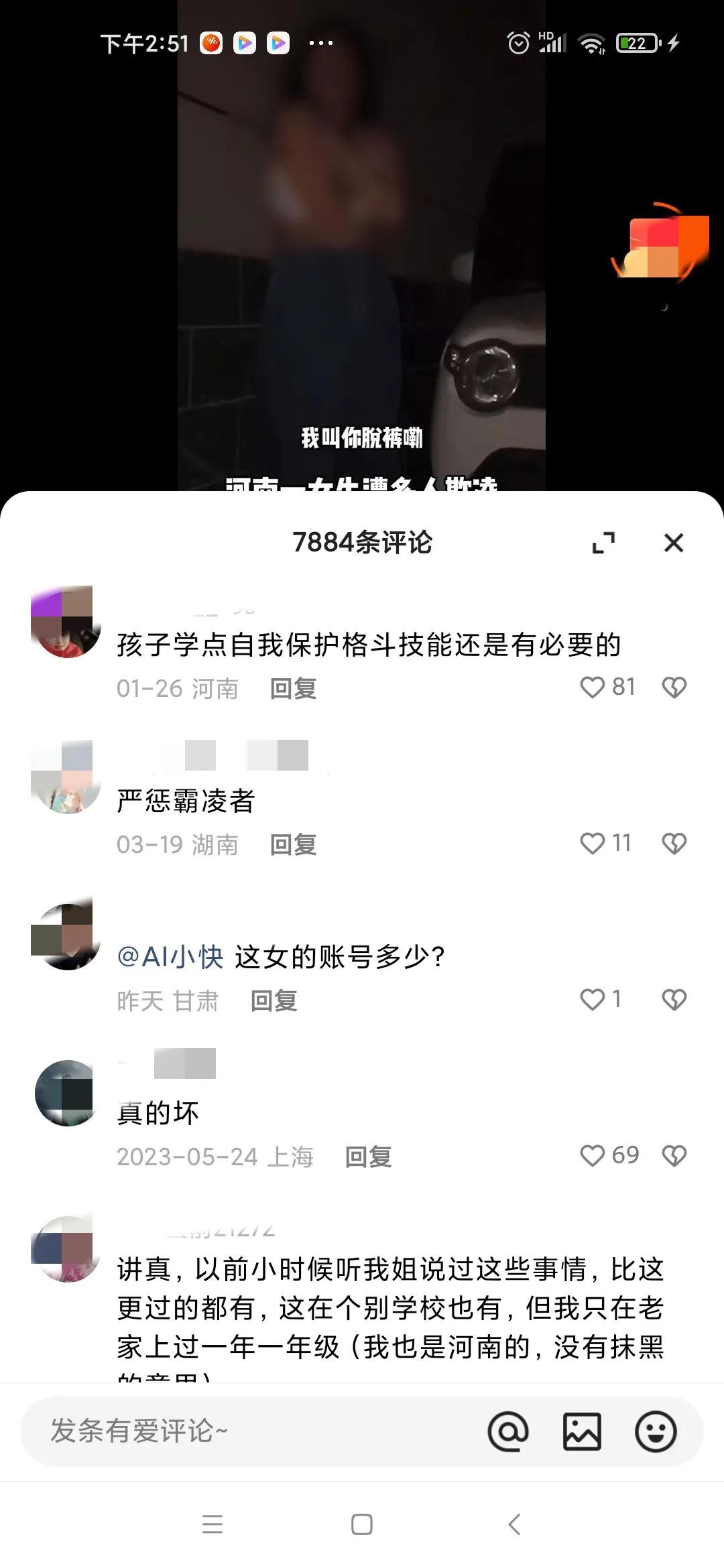Screen dimensions: 724x1568
Task: Open the @AI小快 mention link
Action: point(170,957)
